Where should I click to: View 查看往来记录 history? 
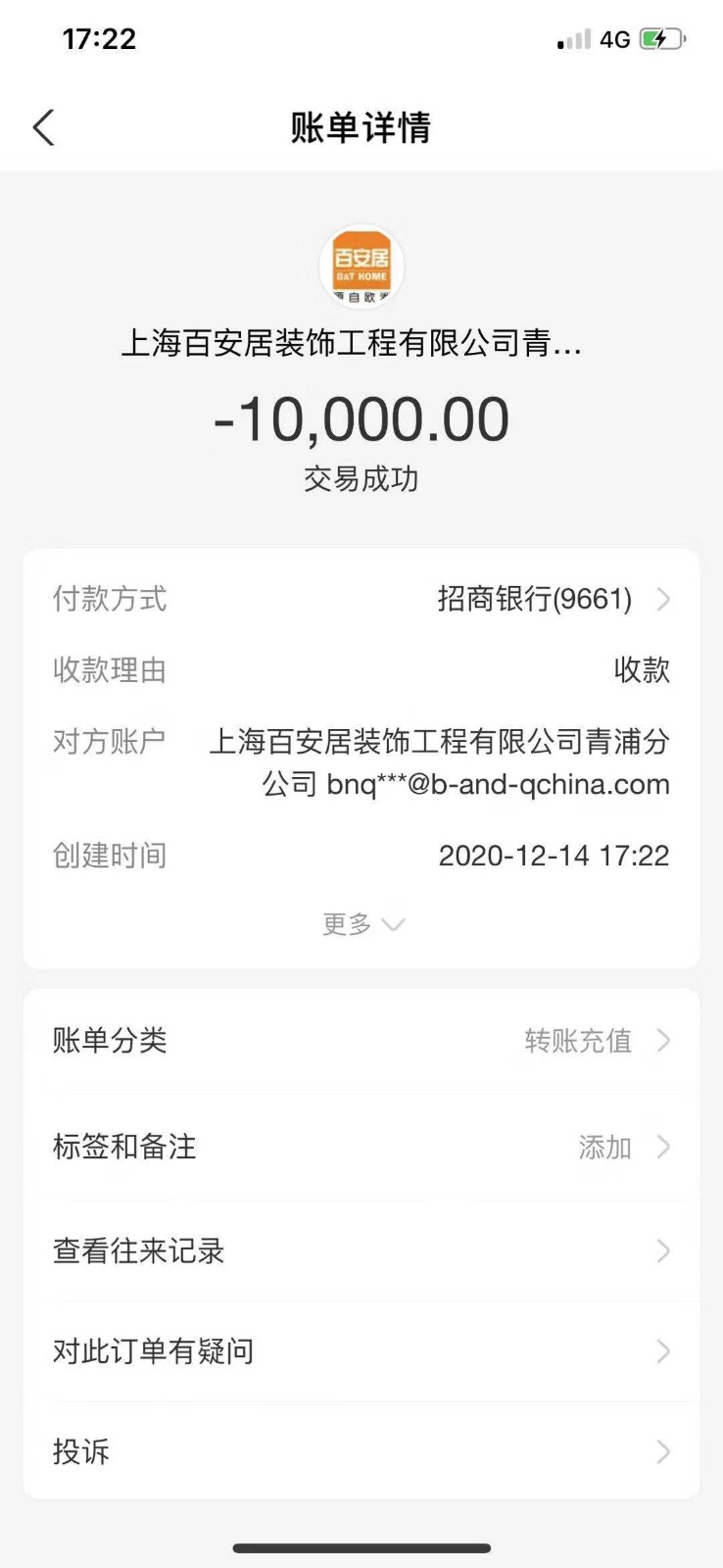tap(361, 1251)
